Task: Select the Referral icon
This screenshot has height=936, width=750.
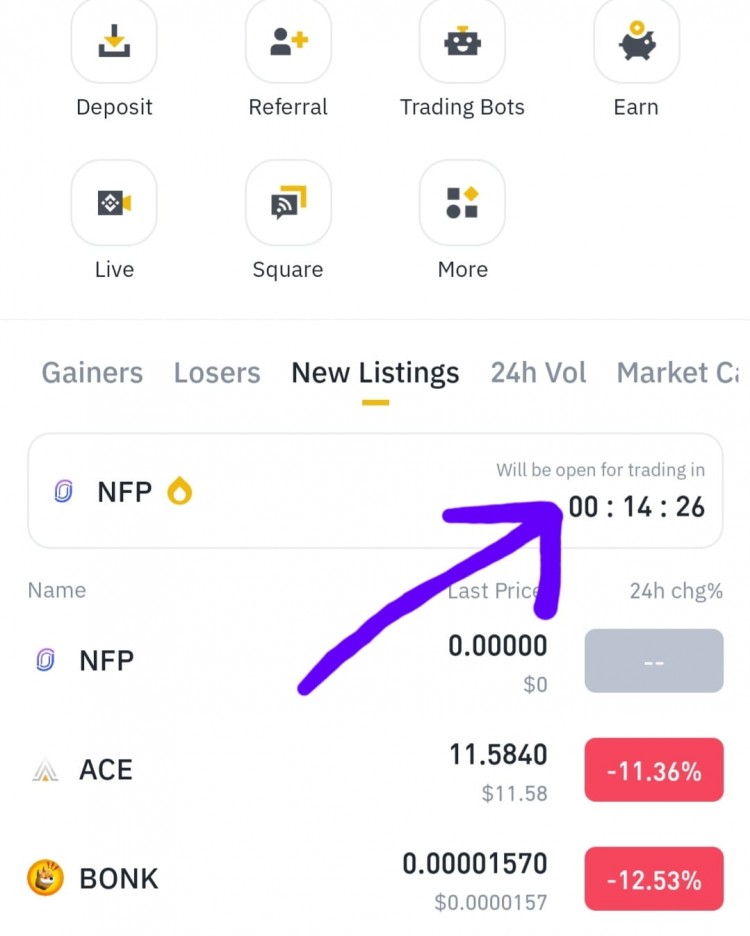Action: tap(288, 41)
